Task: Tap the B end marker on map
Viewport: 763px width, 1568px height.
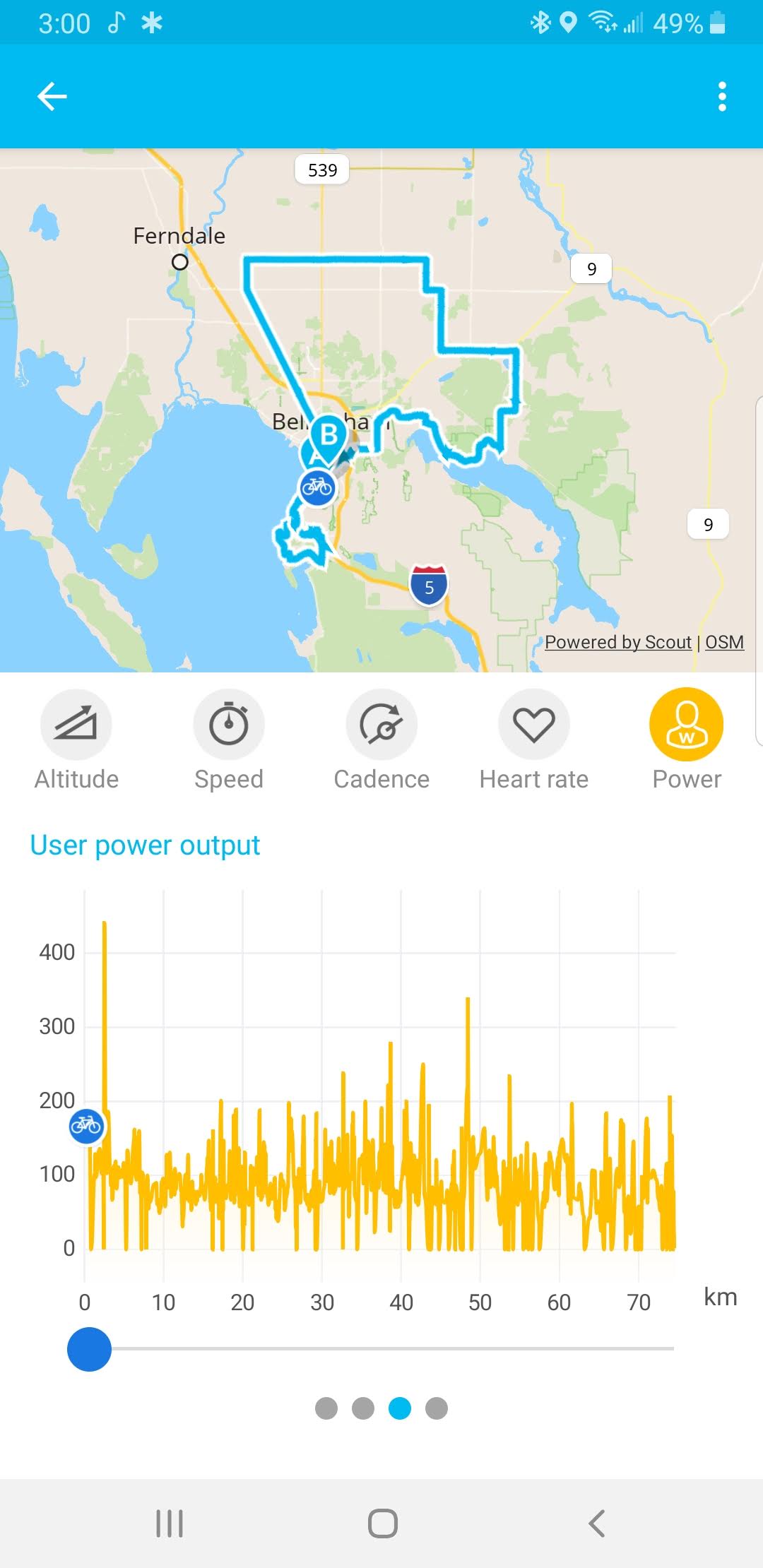Action: tap(329, 435)
